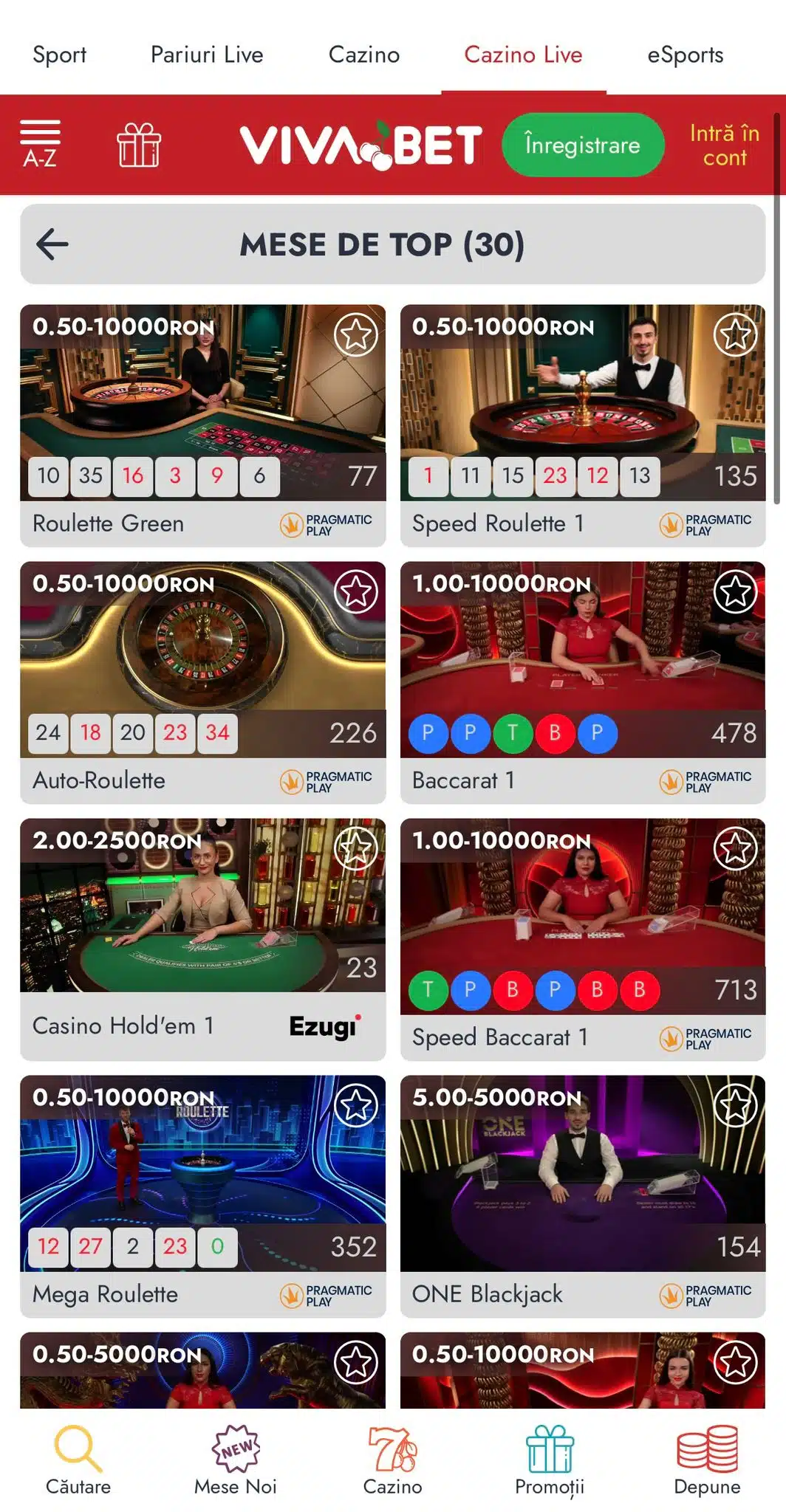This screenshot has width=786, height=1512.
Task: Open the ONE Blackjack table
Action: tap(582, 1174)
